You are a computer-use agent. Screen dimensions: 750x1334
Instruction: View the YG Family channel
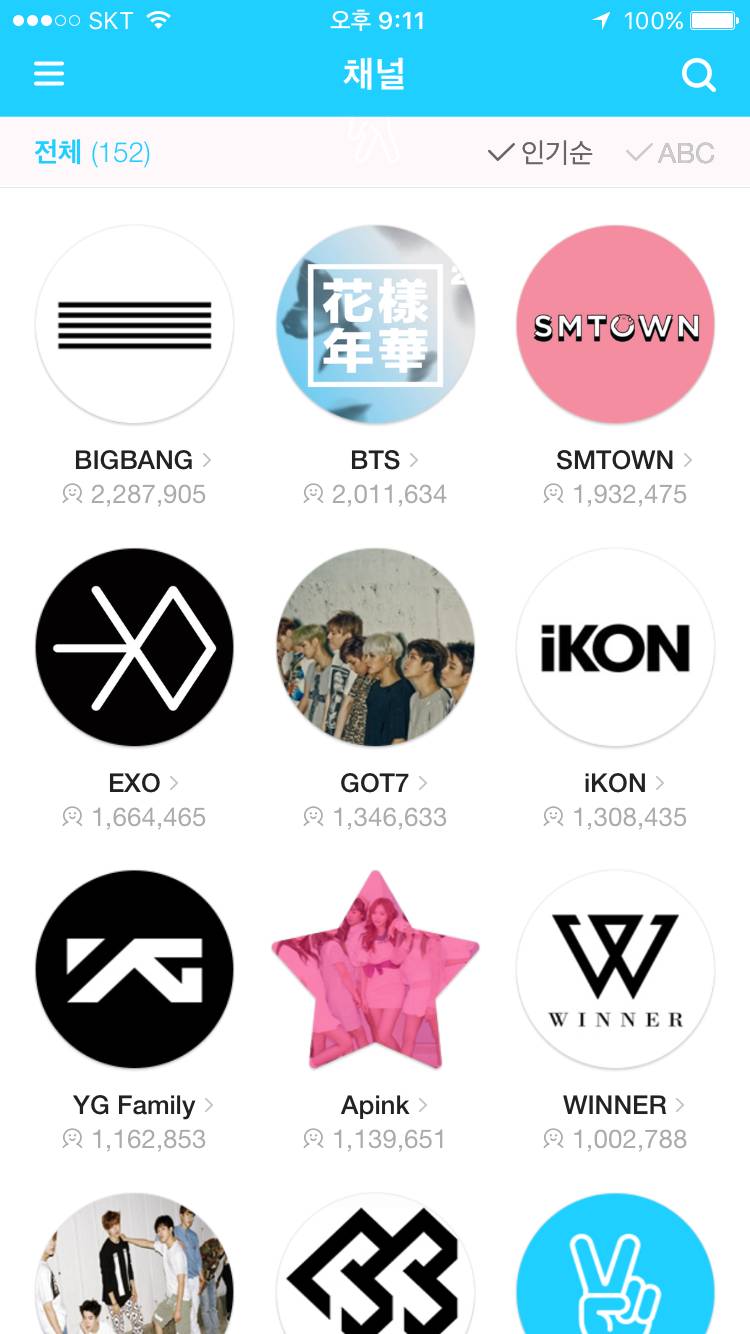[134, 969]
